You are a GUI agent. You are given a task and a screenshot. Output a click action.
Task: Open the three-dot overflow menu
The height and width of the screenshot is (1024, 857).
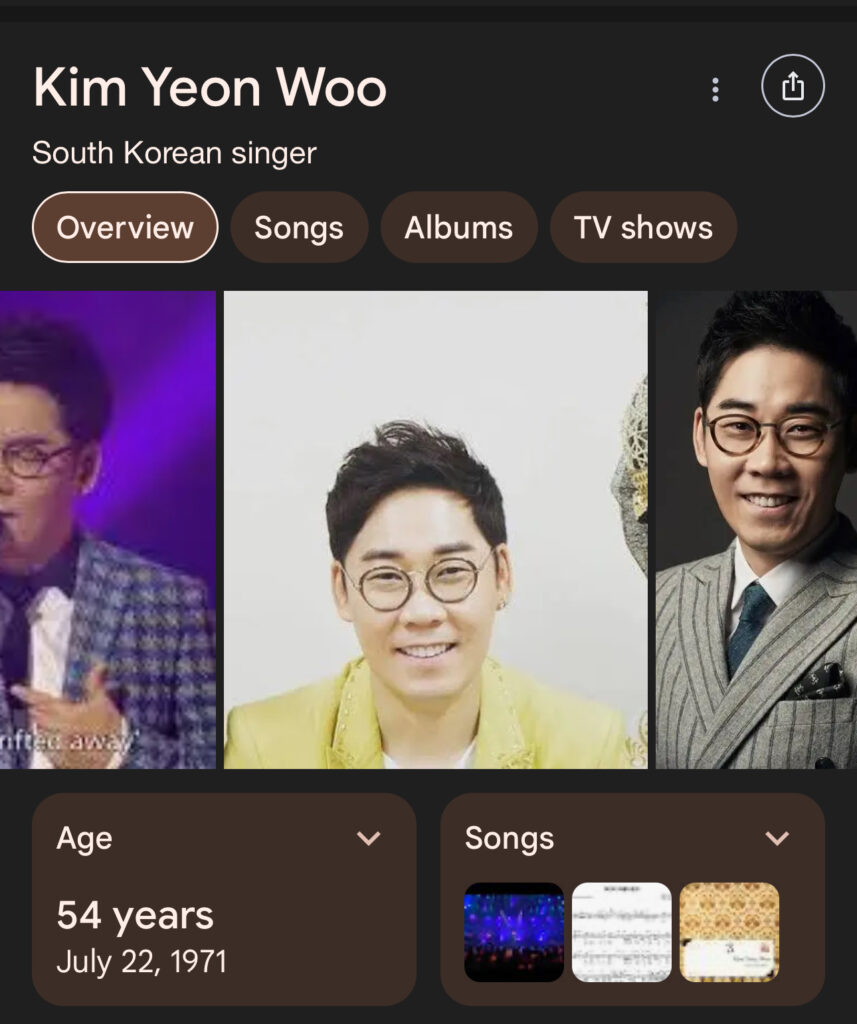pos(715,90)
